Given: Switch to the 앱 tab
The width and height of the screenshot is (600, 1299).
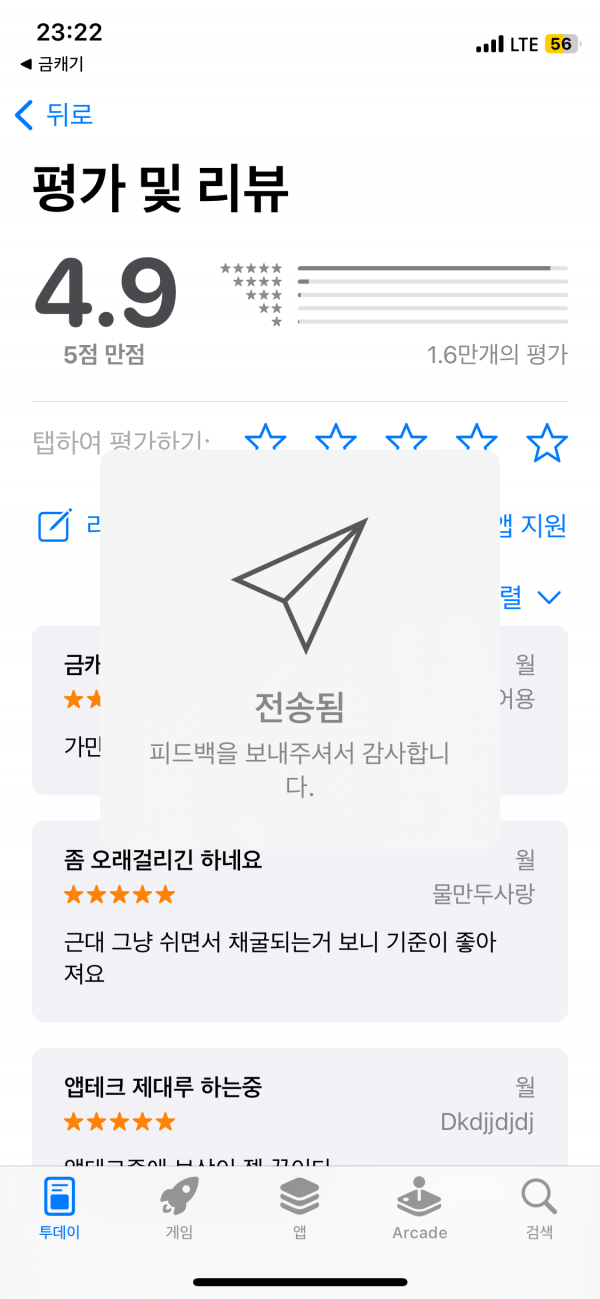Looking at the screenshot, I should [x=300, y=1208].
